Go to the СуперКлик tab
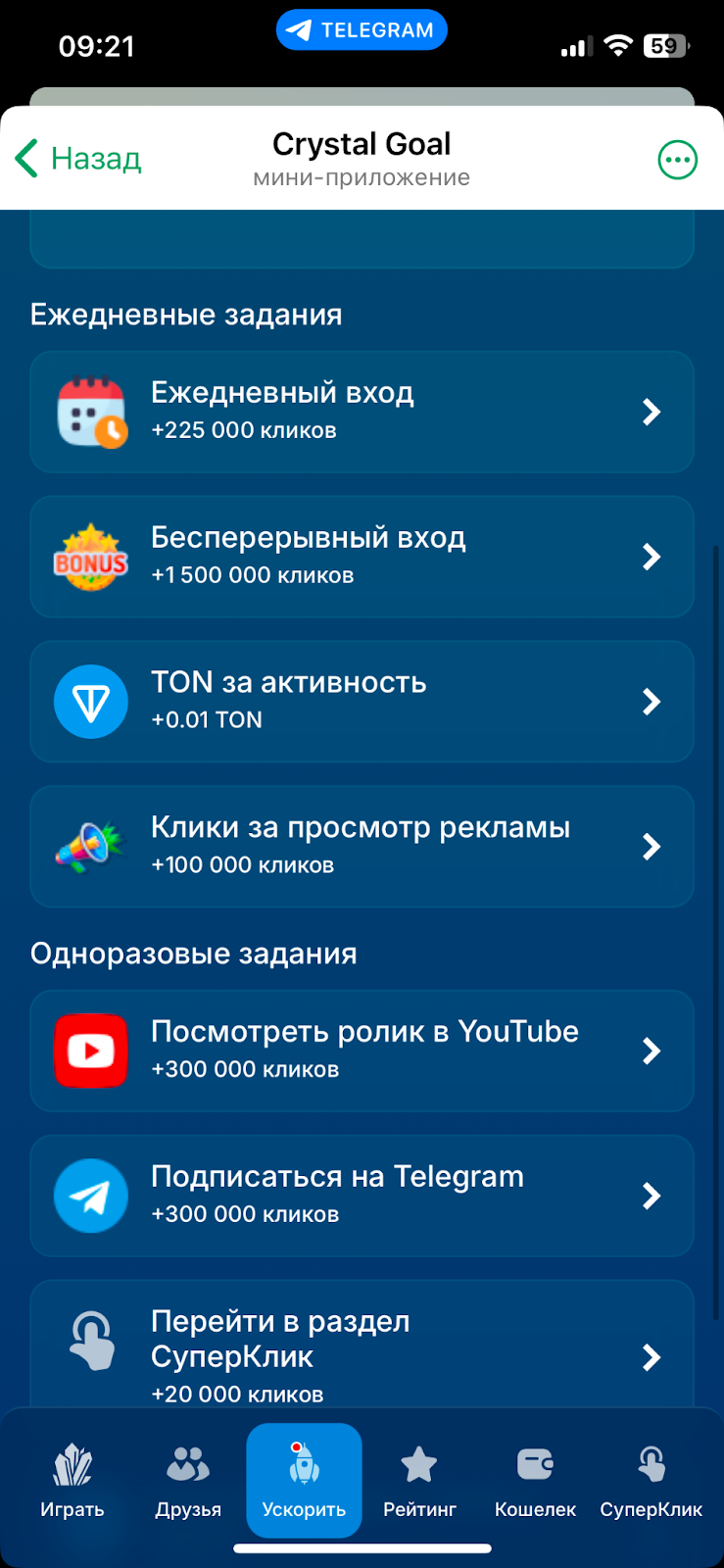Image resolution: width=724 pixels, height=1568 pixels. tap(651, 1480)
